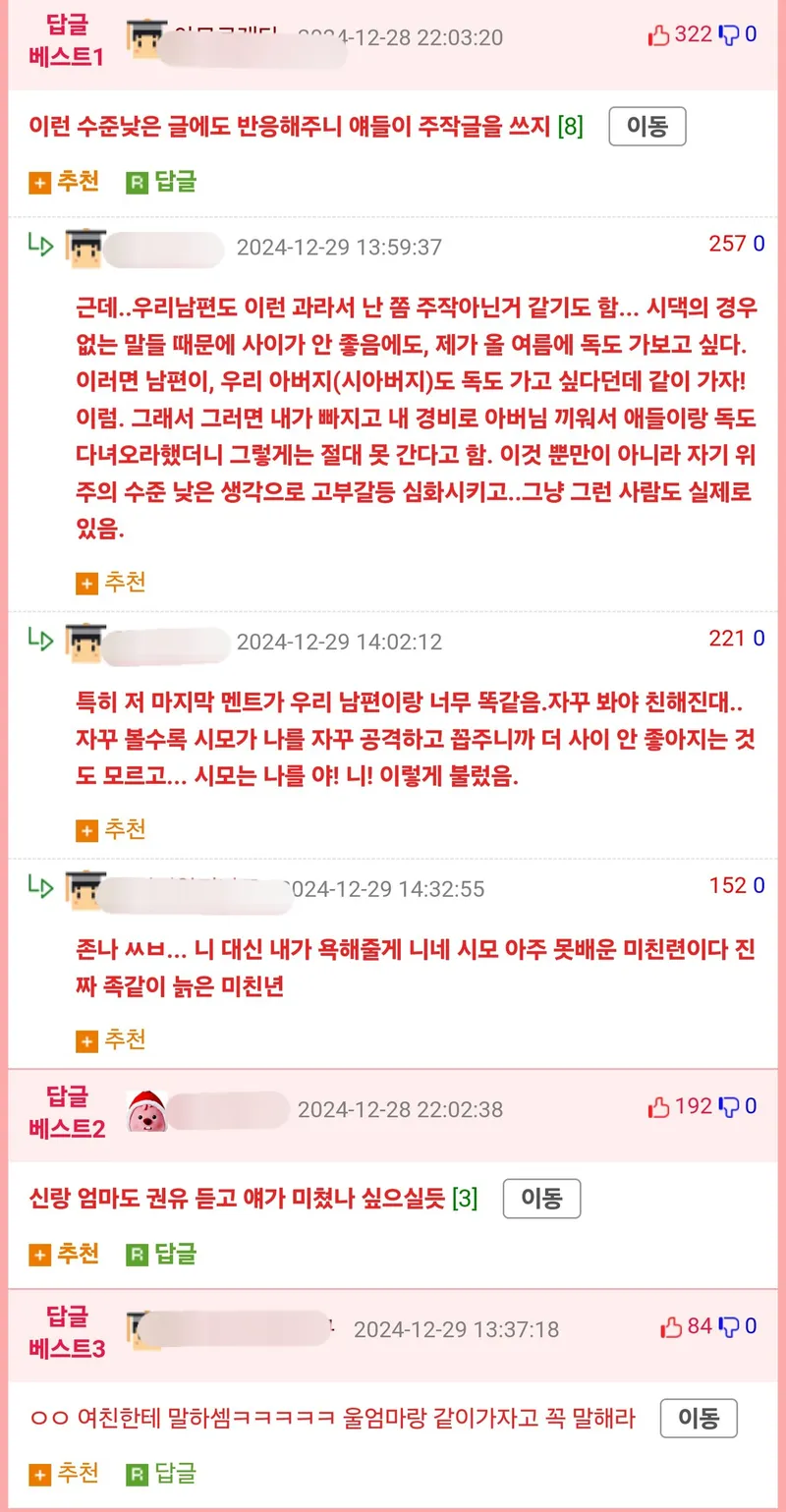Like the 베스트2 comment with 192 thumbs up
Screen dimensions: 786x1512
point(658,1107)
